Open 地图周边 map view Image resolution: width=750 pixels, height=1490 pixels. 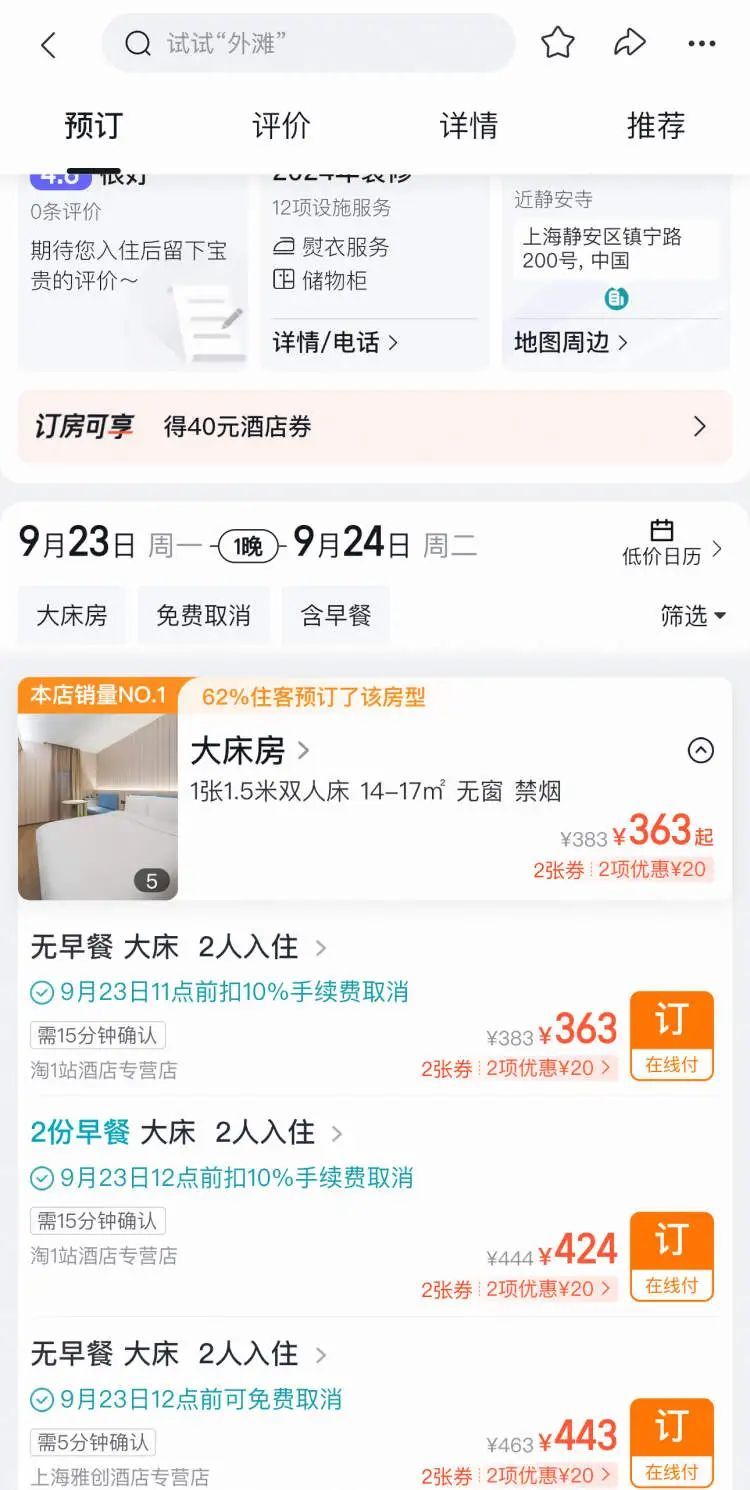(x=571, y=342)
